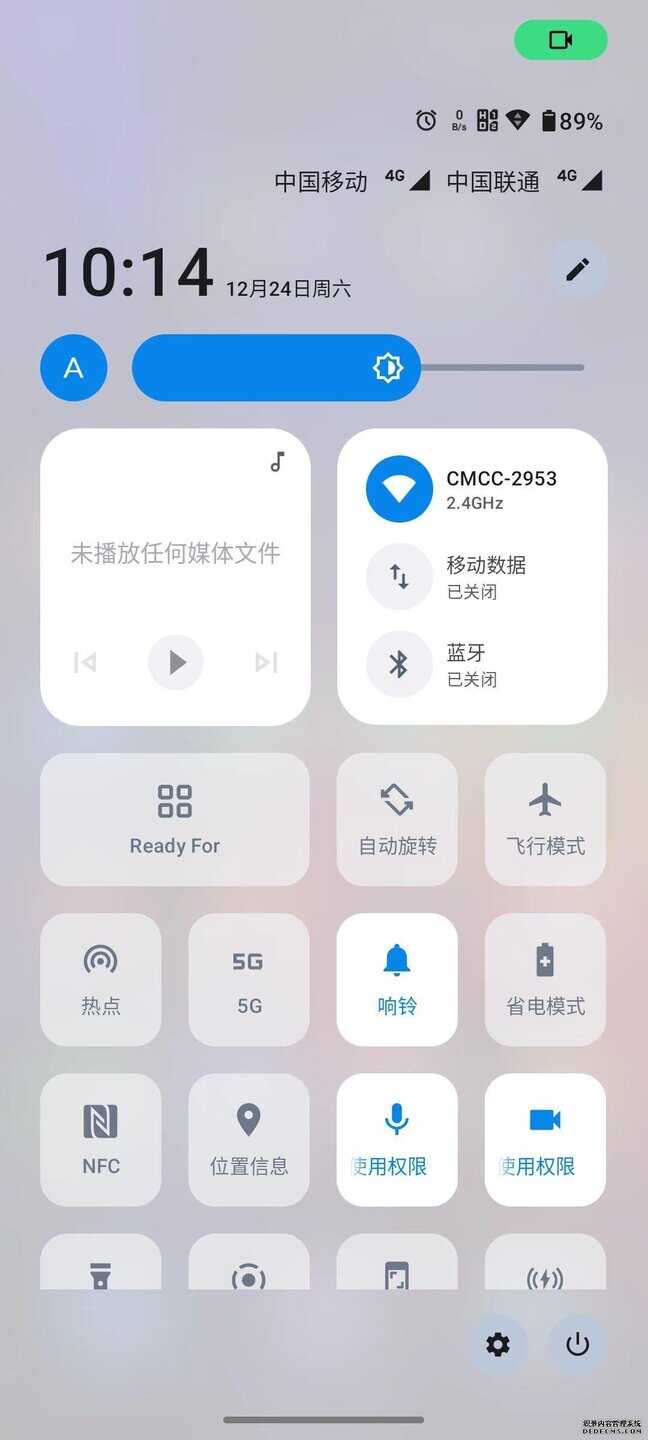Toggle the 5G tile
648x1440 pixels.
click(248, 979)
